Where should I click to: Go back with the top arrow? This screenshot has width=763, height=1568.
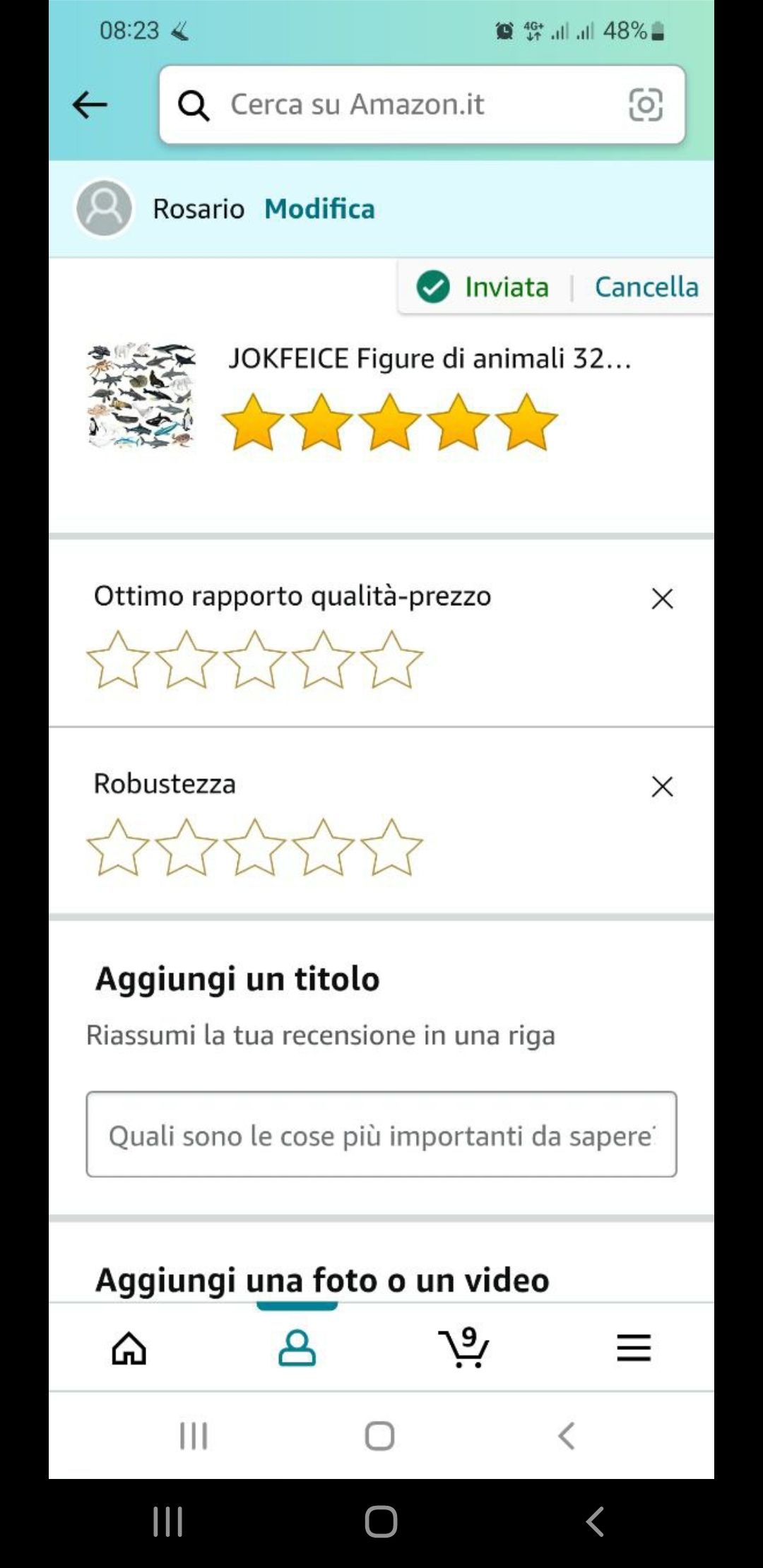click(90, 105)
